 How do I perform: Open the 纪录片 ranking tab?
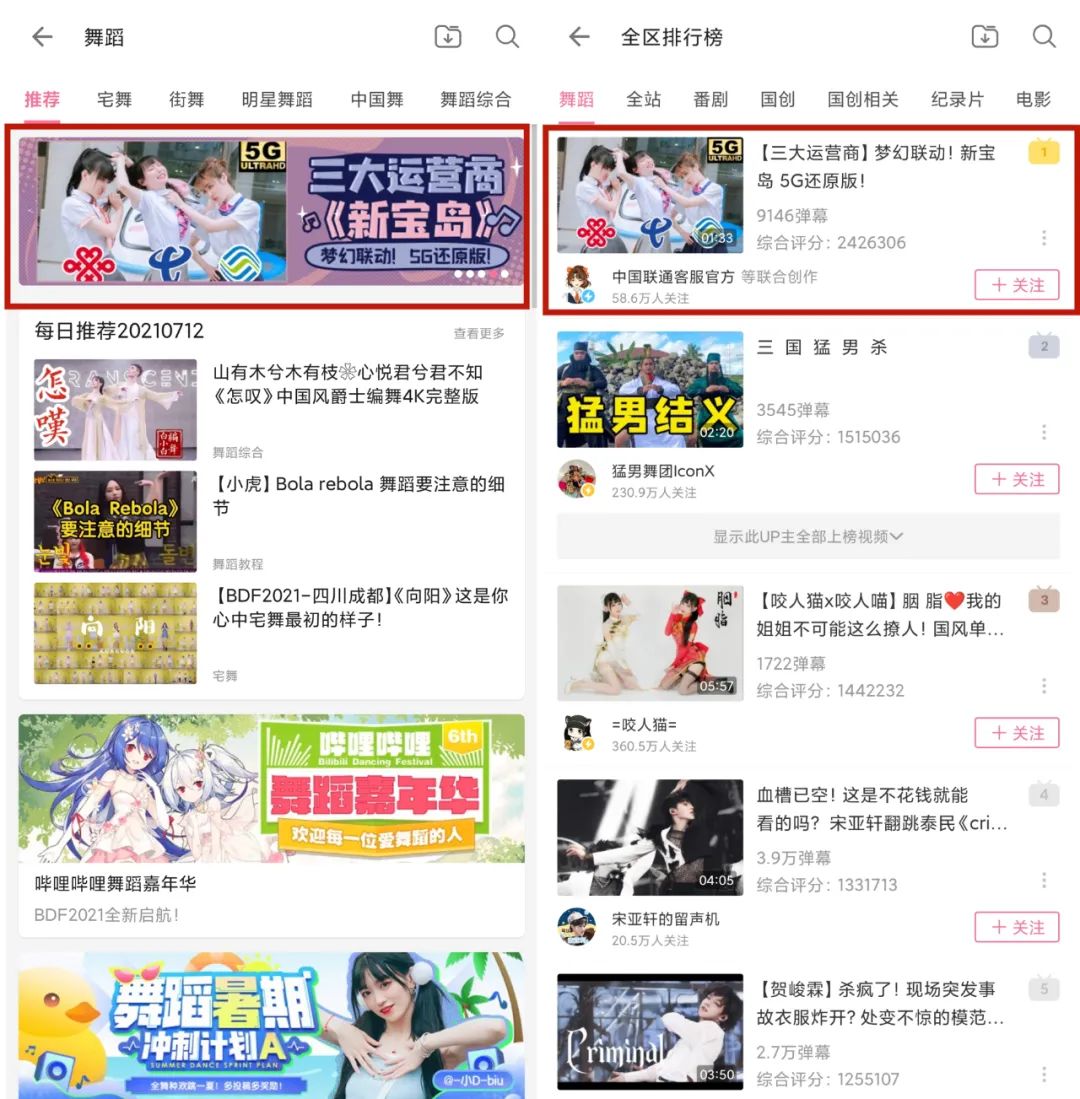957,99
